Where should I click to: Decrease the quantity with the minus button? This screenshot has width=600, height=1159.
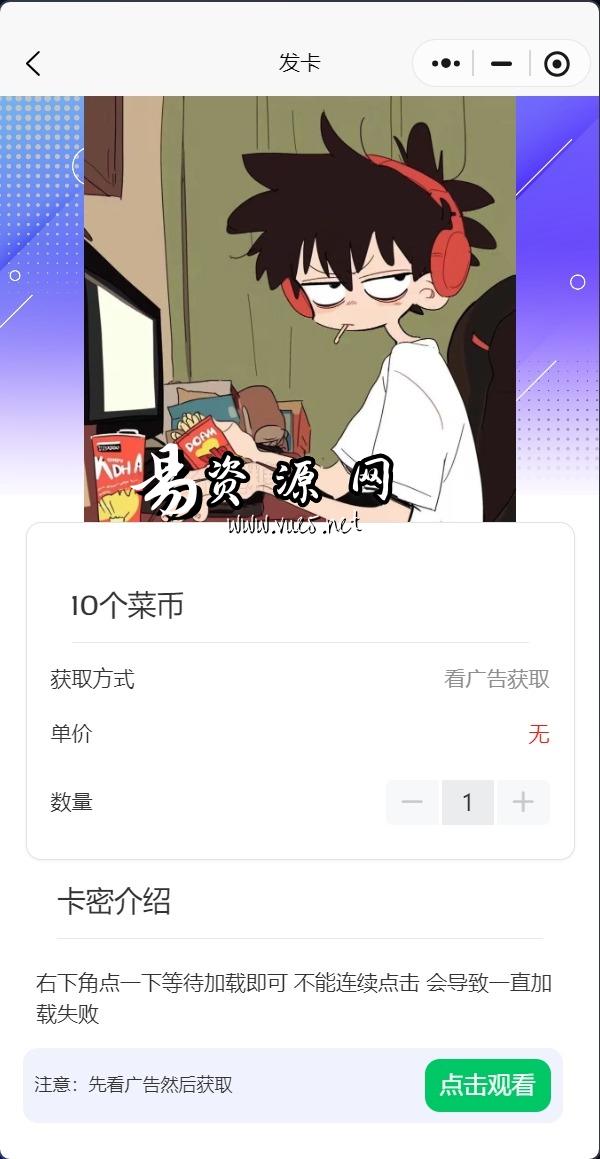click(412, 802)
